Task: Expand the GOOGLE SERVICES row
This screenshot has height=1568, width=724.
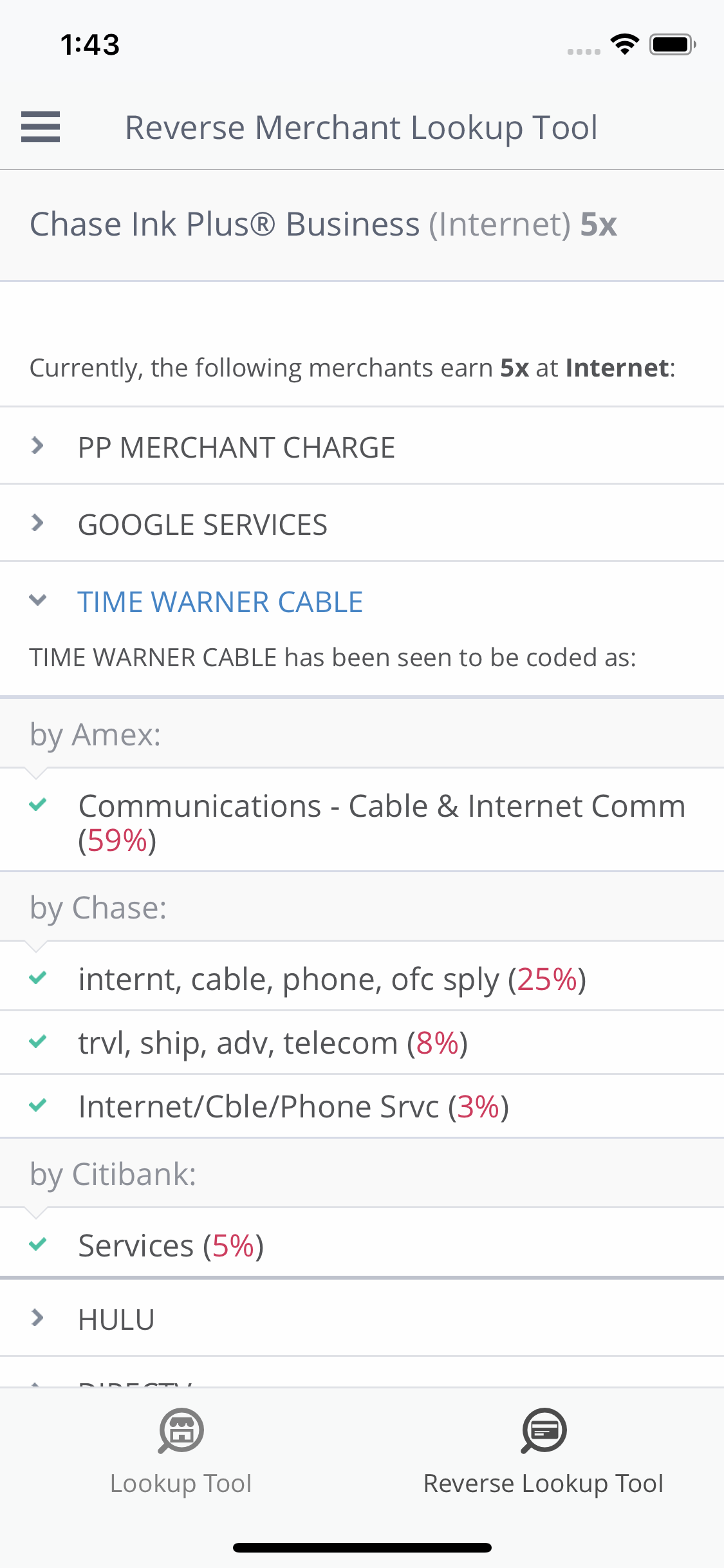Action: [362, 523]
